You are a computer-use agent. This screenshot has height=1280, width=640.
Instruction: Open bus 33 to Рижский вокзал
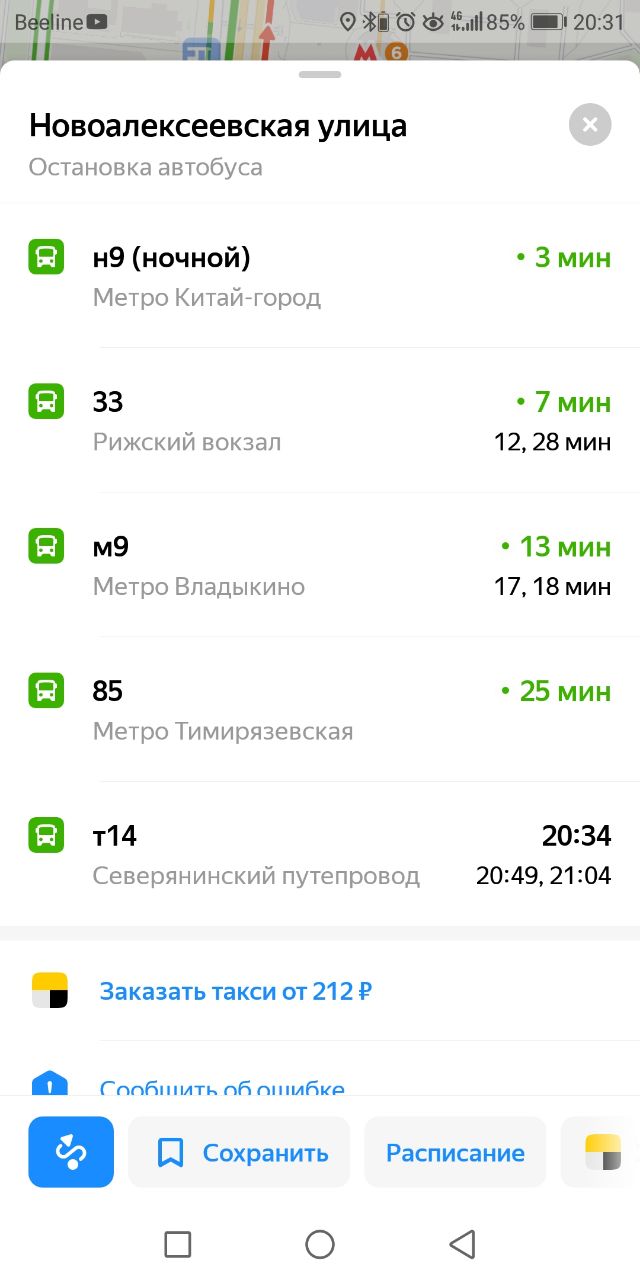(x=320, y=420)
